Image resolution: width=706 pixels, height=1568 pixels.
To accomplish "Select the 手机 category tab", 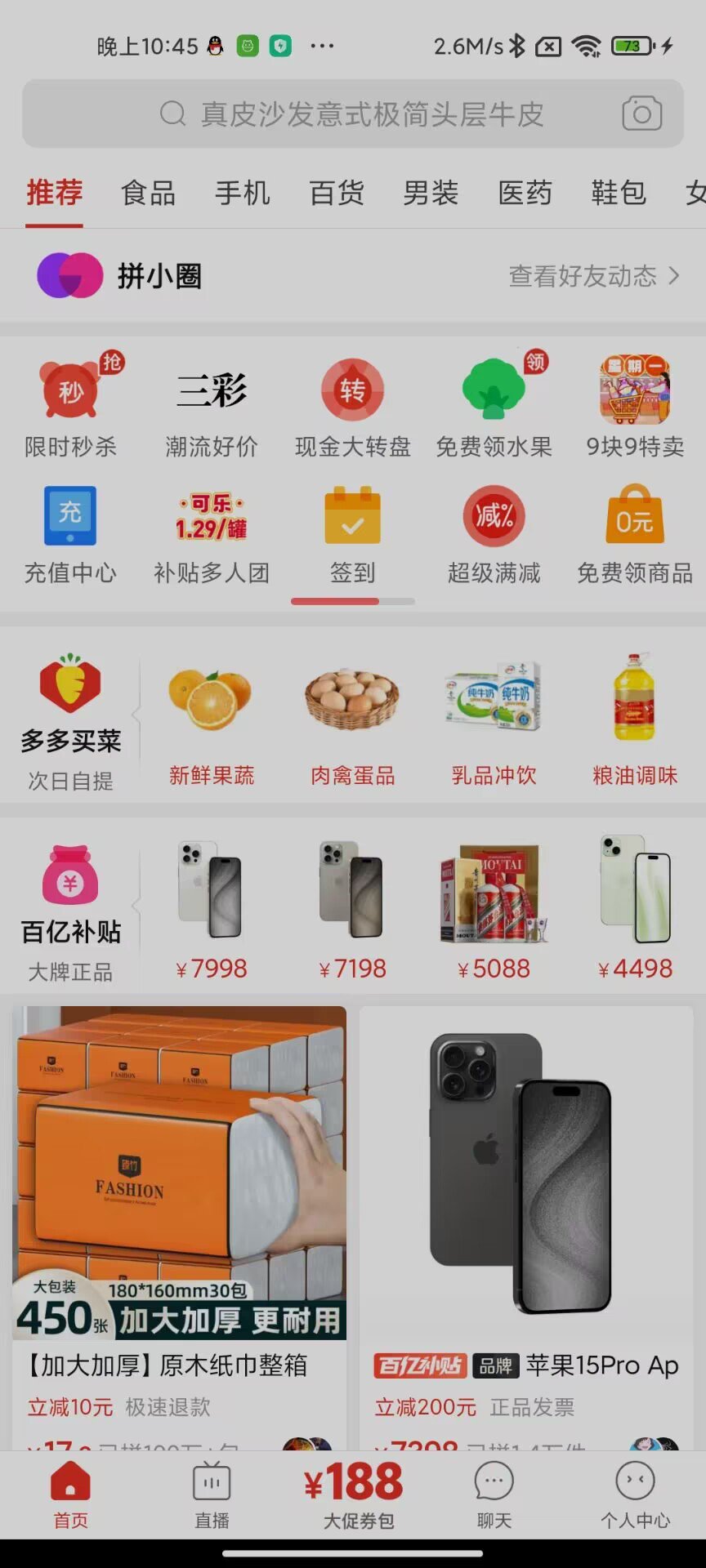I will tap(242, 194).
